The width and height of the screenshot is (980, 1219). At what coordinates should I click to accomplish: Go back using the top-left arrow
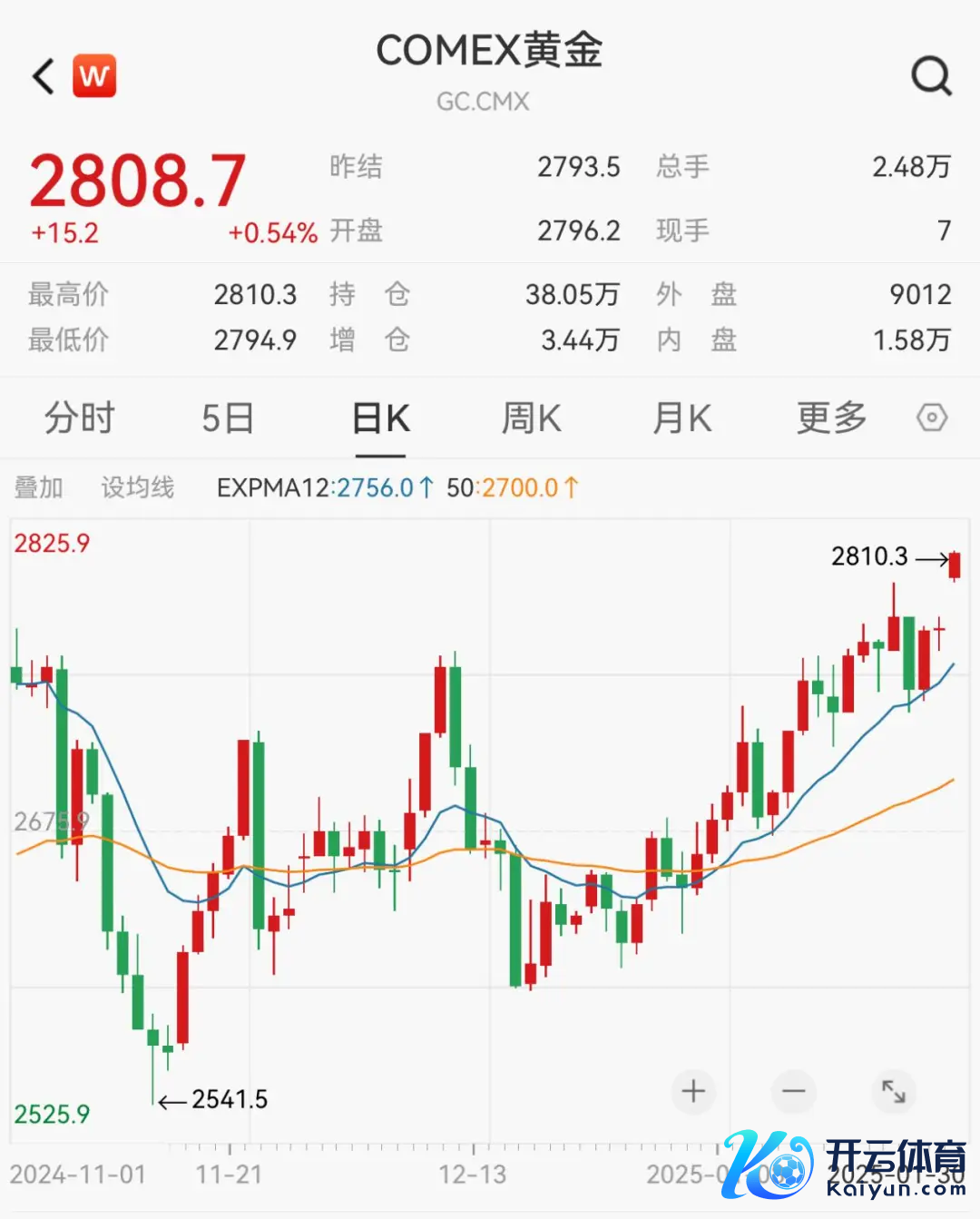[44, 76]
